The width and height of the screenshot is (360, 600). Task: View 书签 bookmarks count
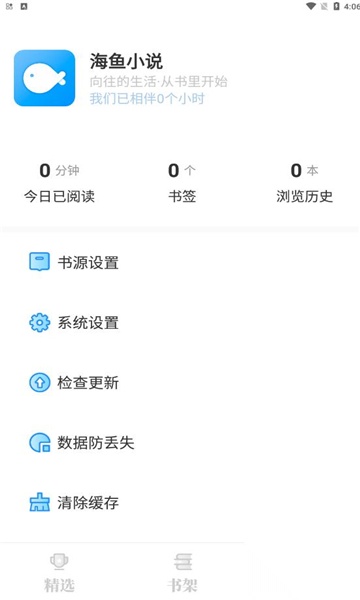tap(182, 183)
